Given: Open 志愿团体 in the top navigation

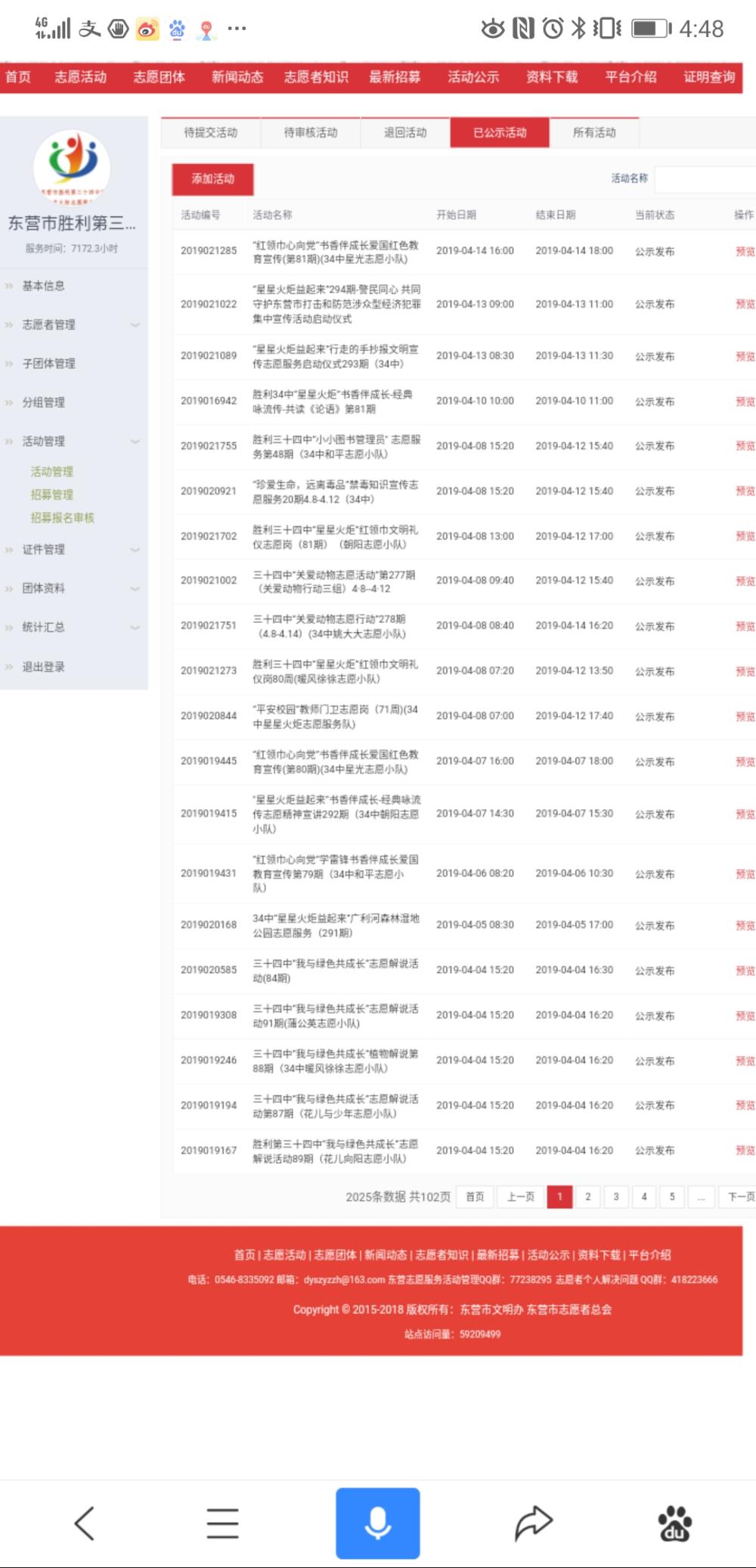Looking at the screenshot, I should pos(159,77).
